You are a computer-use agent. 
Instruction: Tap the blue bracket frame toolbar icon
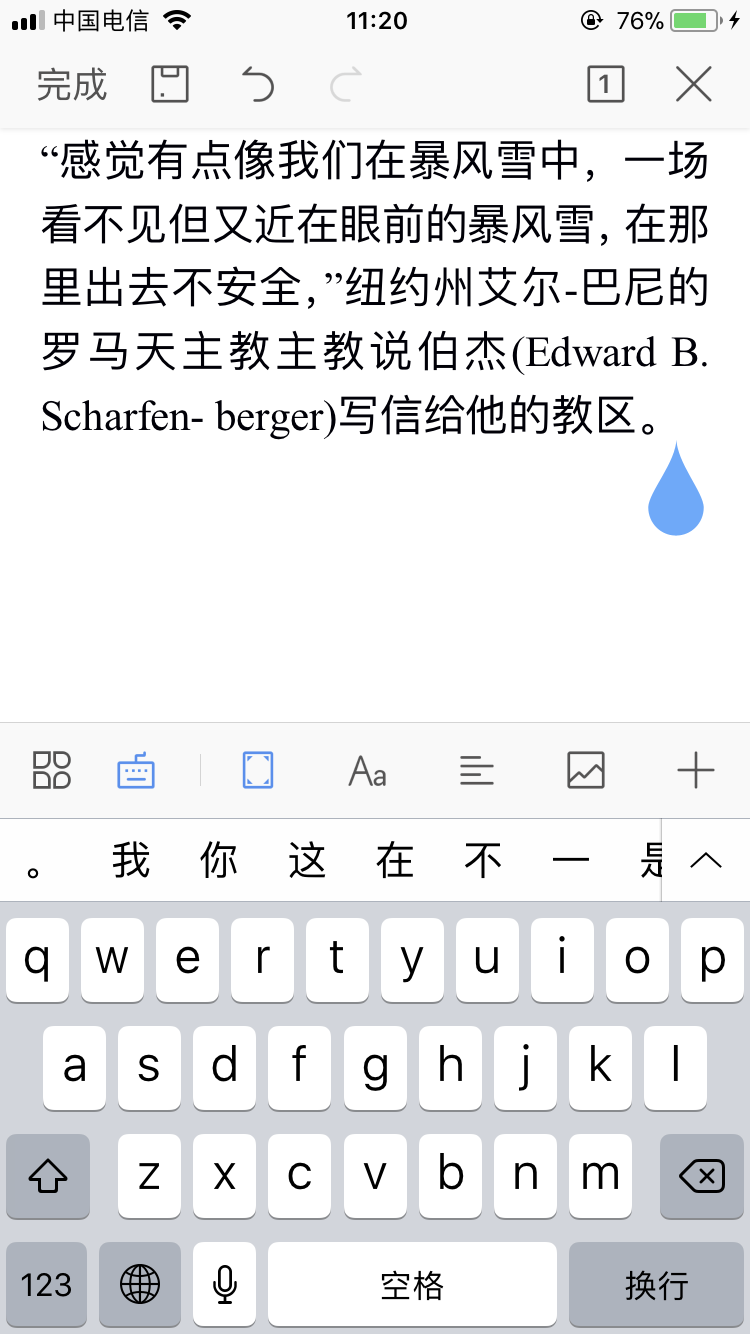coord(258,771)
